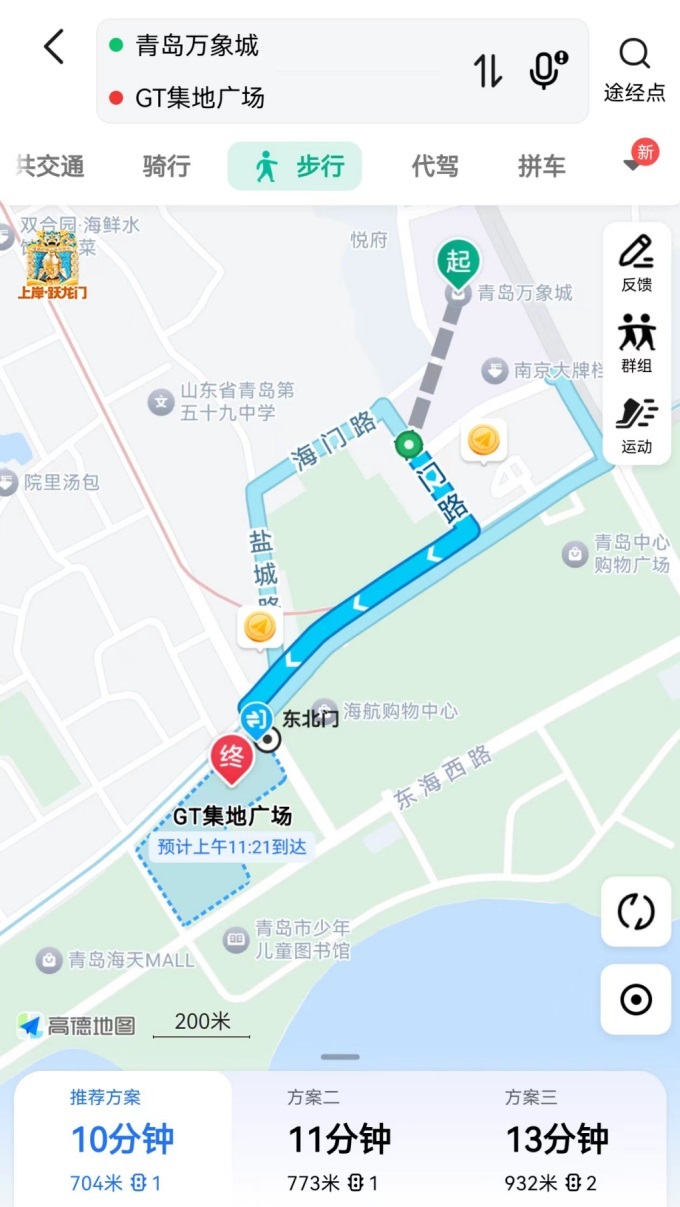Switch to the 拼车 carpool tab

pos(542,166)
